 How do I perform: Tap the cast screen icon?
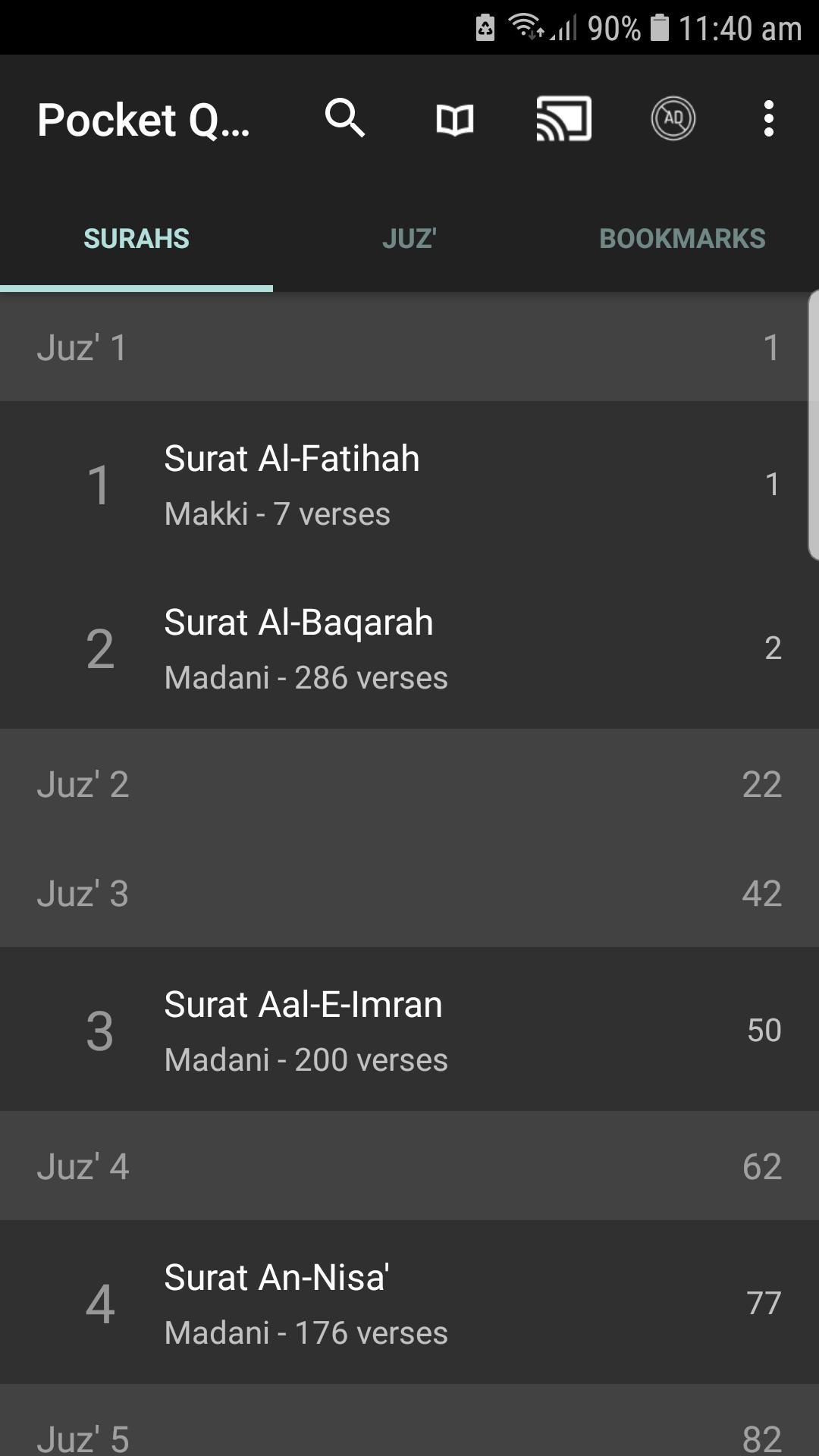click(563, 119)
